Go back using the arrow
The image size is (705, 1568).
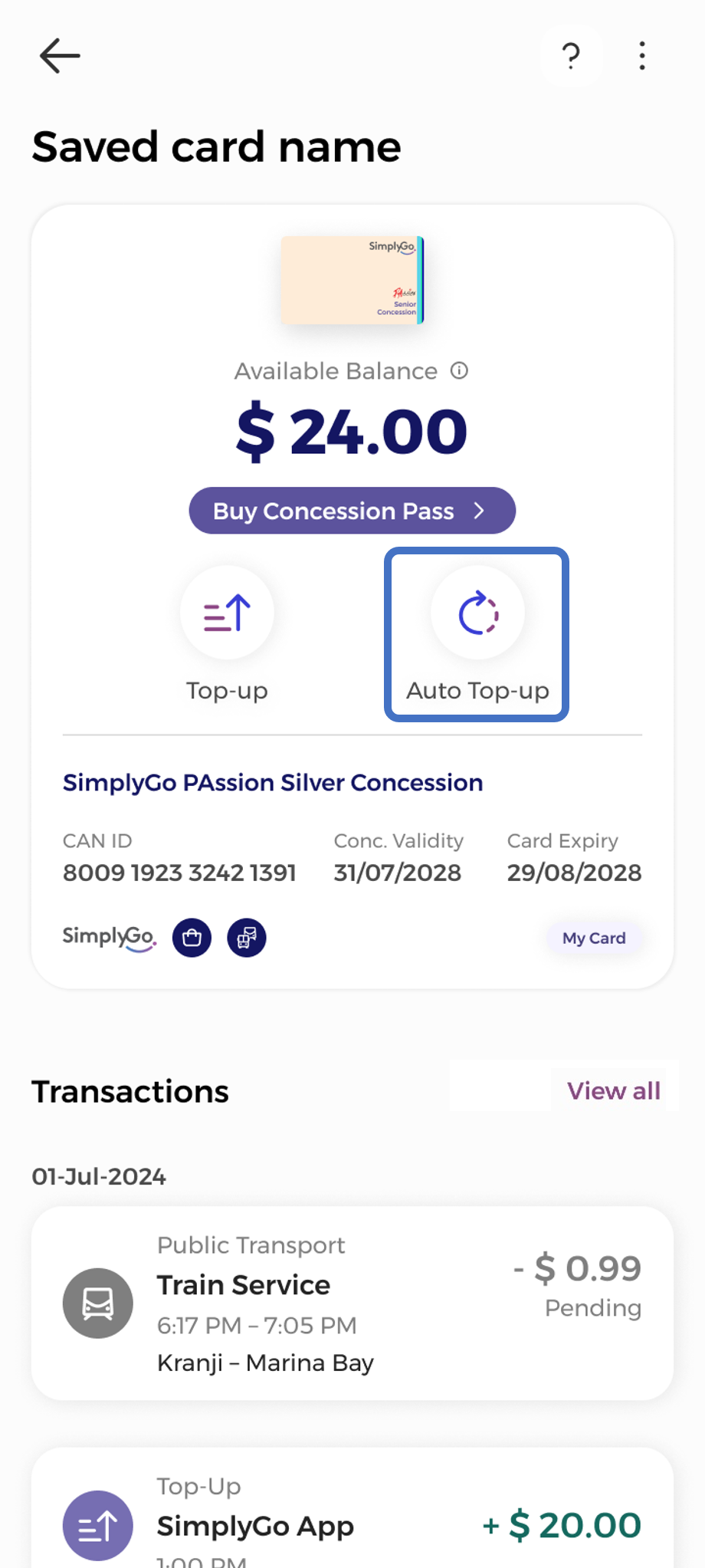(60, 56)
